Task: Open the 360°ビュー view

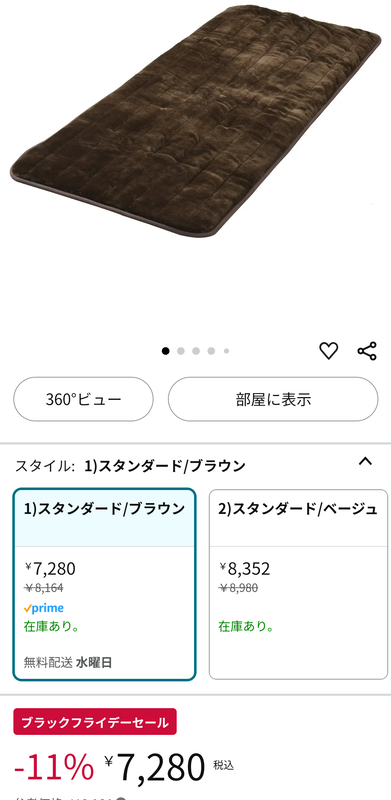Action: (x=83, y=399)
